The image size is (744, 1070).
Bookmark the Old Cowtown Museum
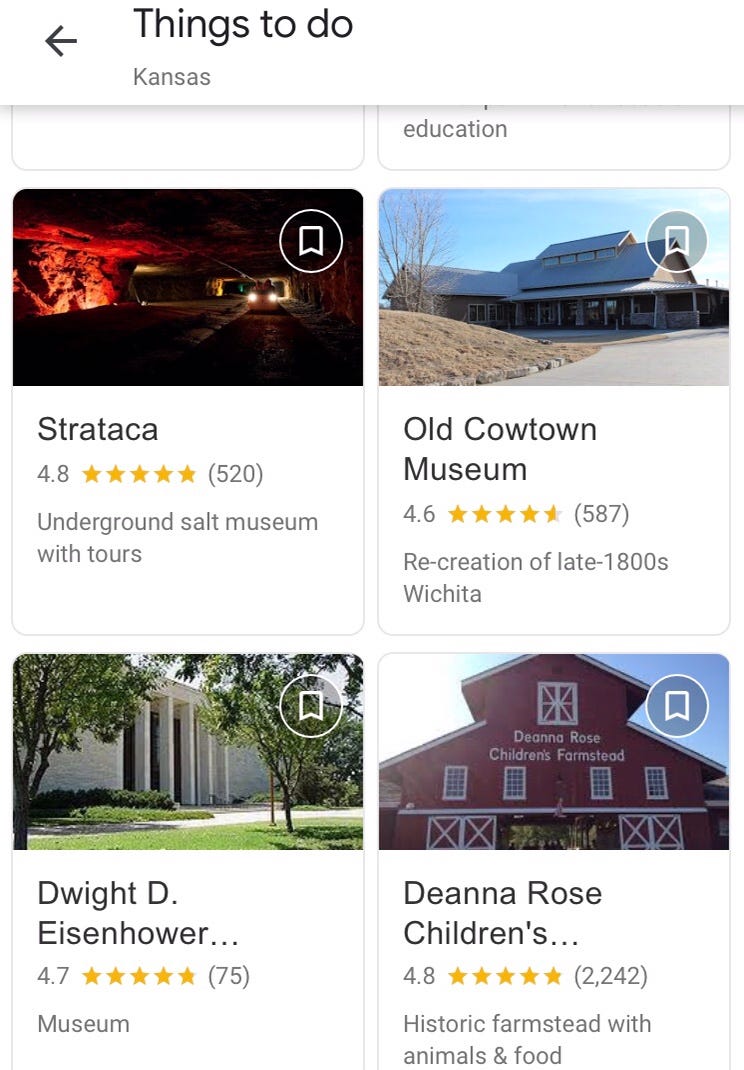click(677, 241)
